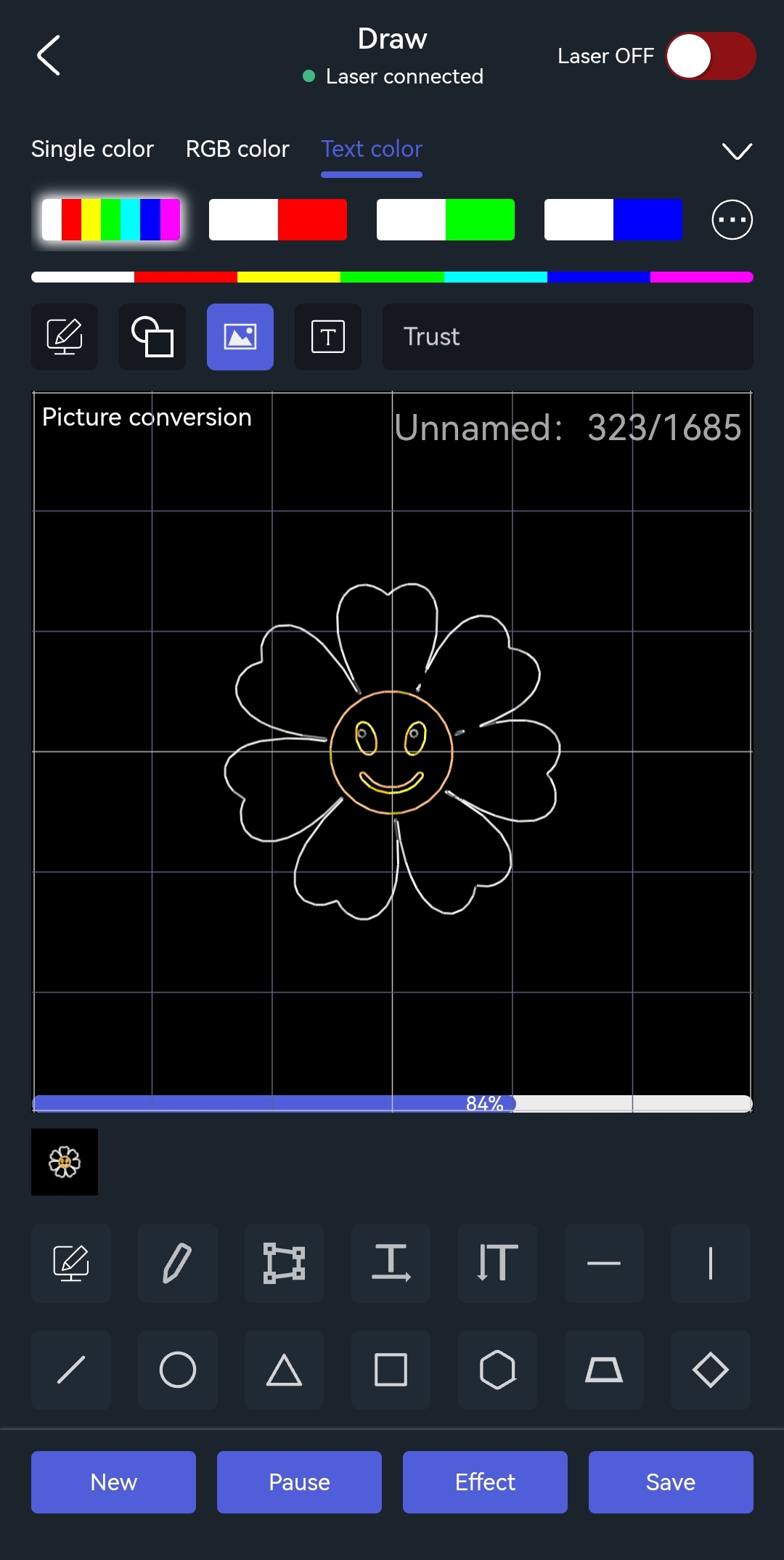Open the Effect options
Image resolution: width=784 pixels, height=1560 pixels.
click(485, 1482)
